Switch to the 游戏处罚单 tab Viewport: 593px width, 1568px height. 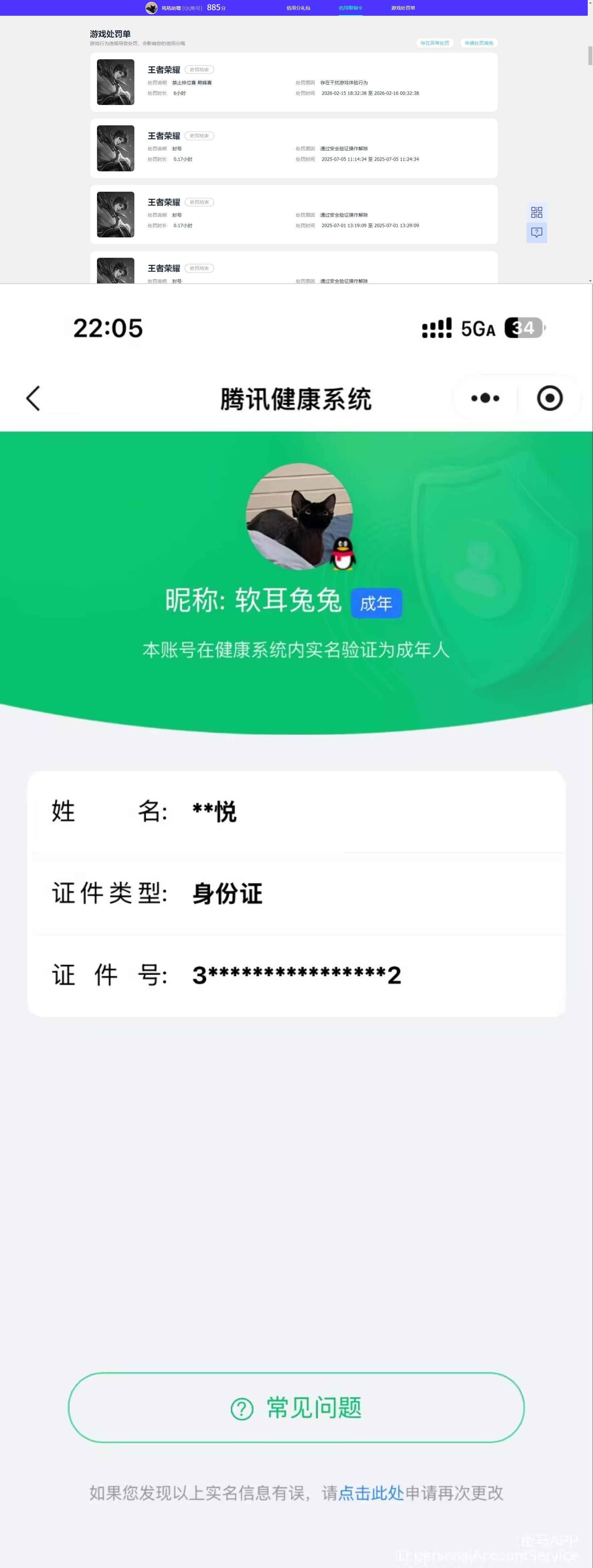(x=404, y=8)
